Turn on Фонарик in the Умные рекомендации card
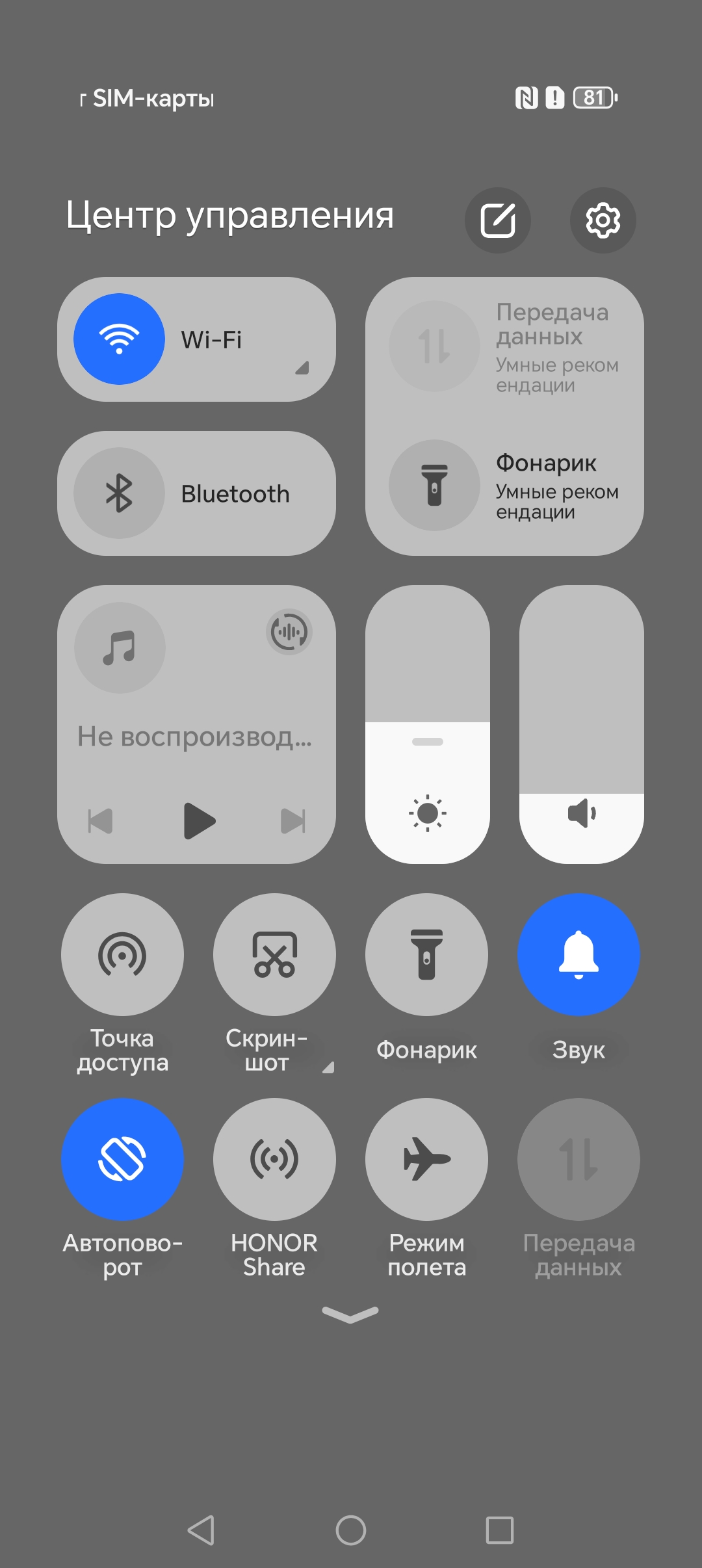702x1568 pixels. [x=434, y=485]
